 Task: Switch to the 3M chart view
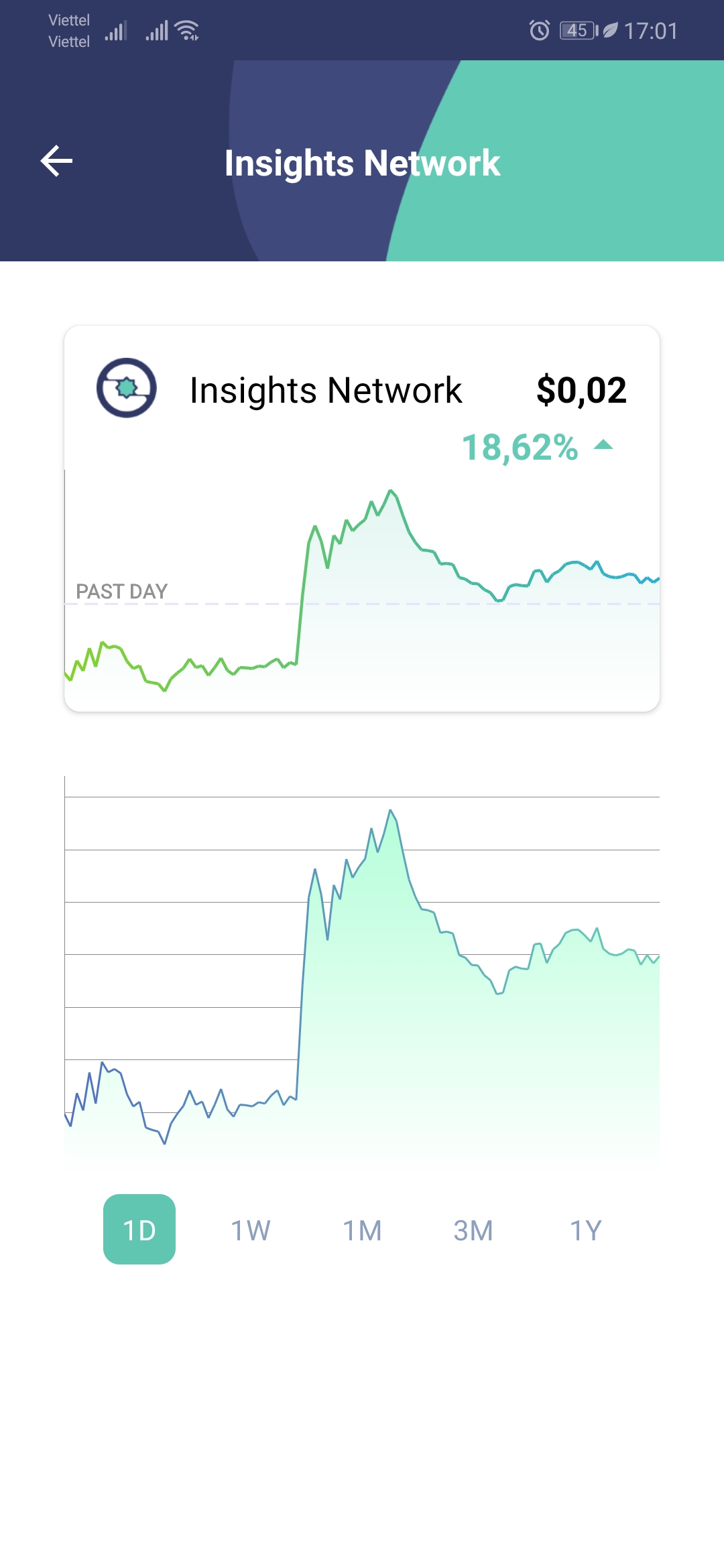(473, 1230)
